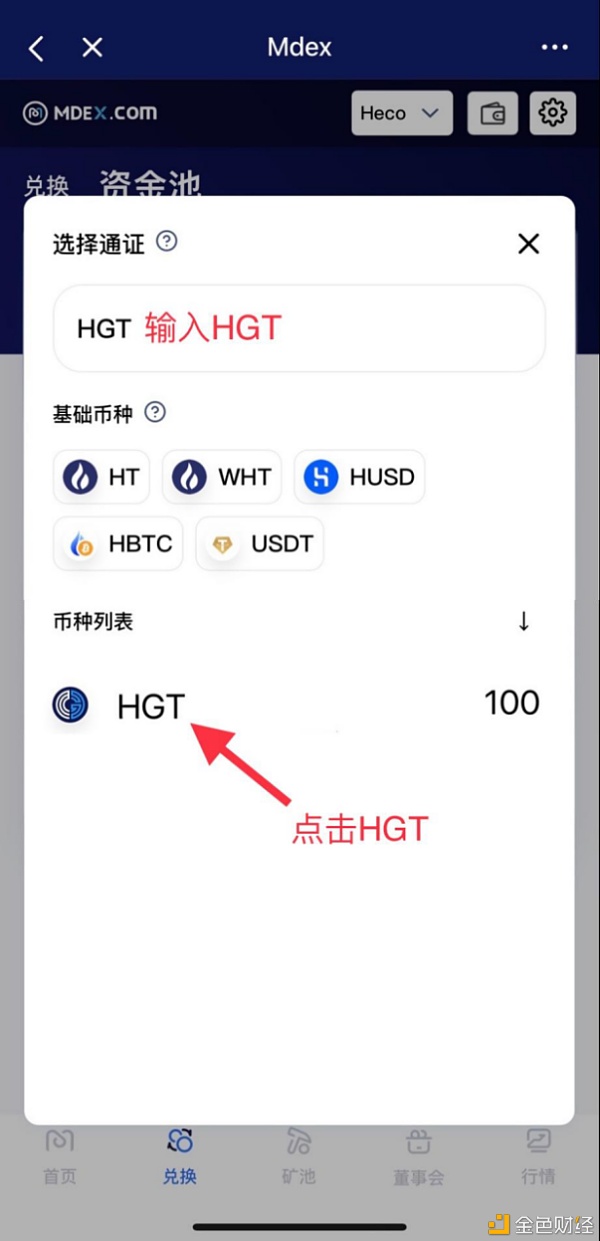
Task: Close the Mdex webview page
Action: coord(92,47)
